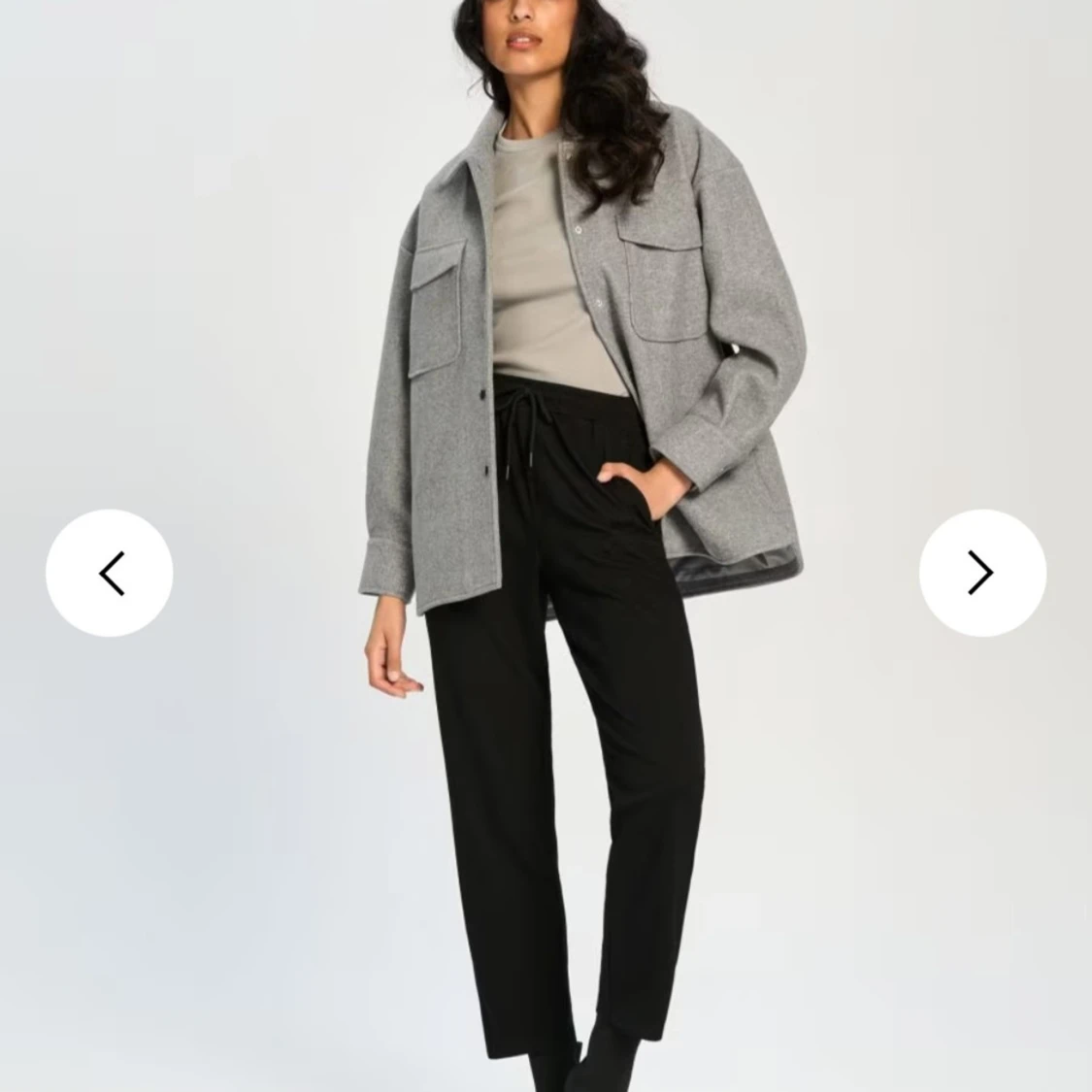Go to the previous product photo
Image resolution: width=1092 pixels, height=1092 pixels.
110,573
